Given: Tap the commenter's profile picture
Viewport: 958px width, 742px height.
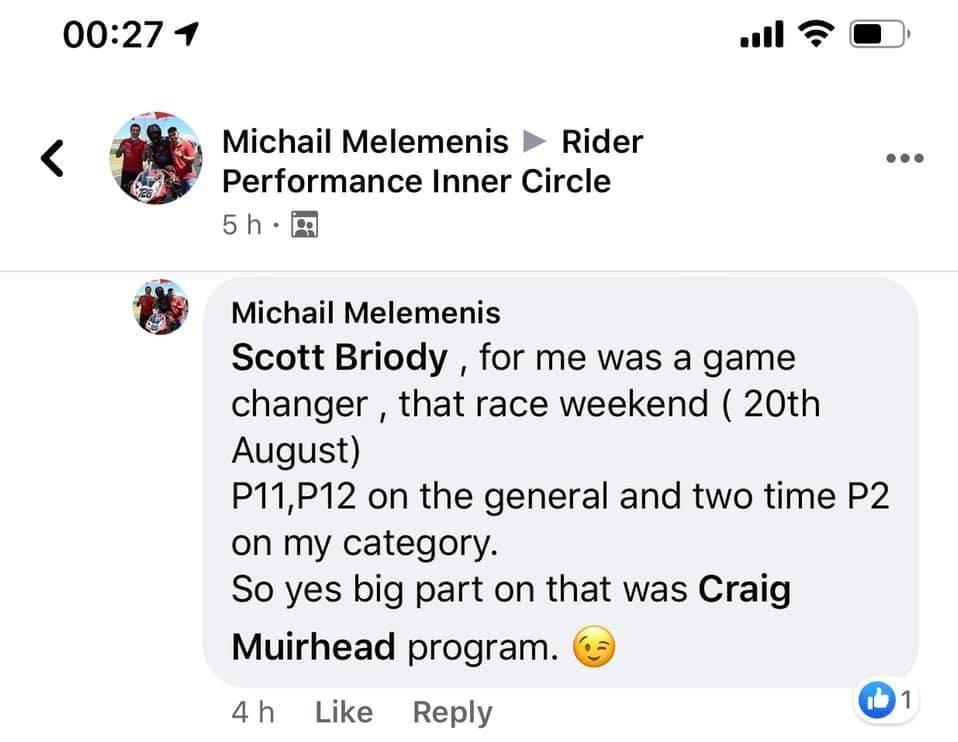Looking at the screenshot, I should pos(161,306).
